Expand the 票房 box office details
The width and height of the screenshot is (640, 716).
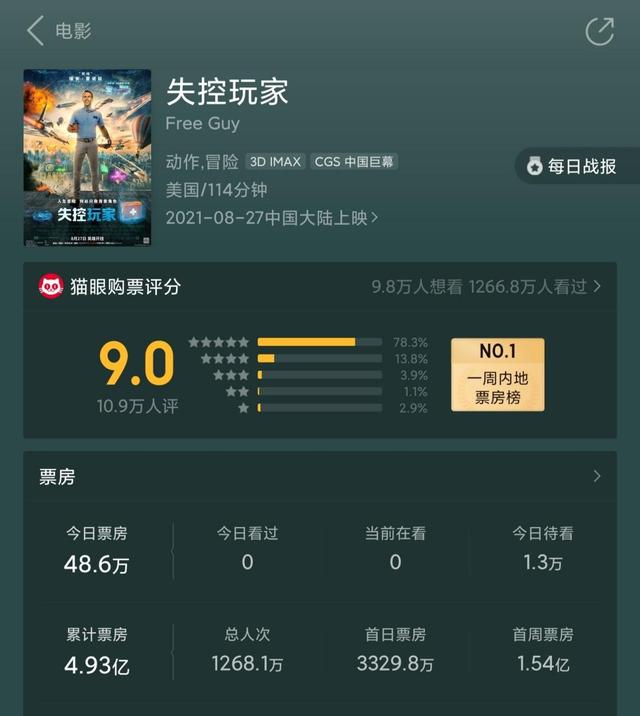coord(597,477)
